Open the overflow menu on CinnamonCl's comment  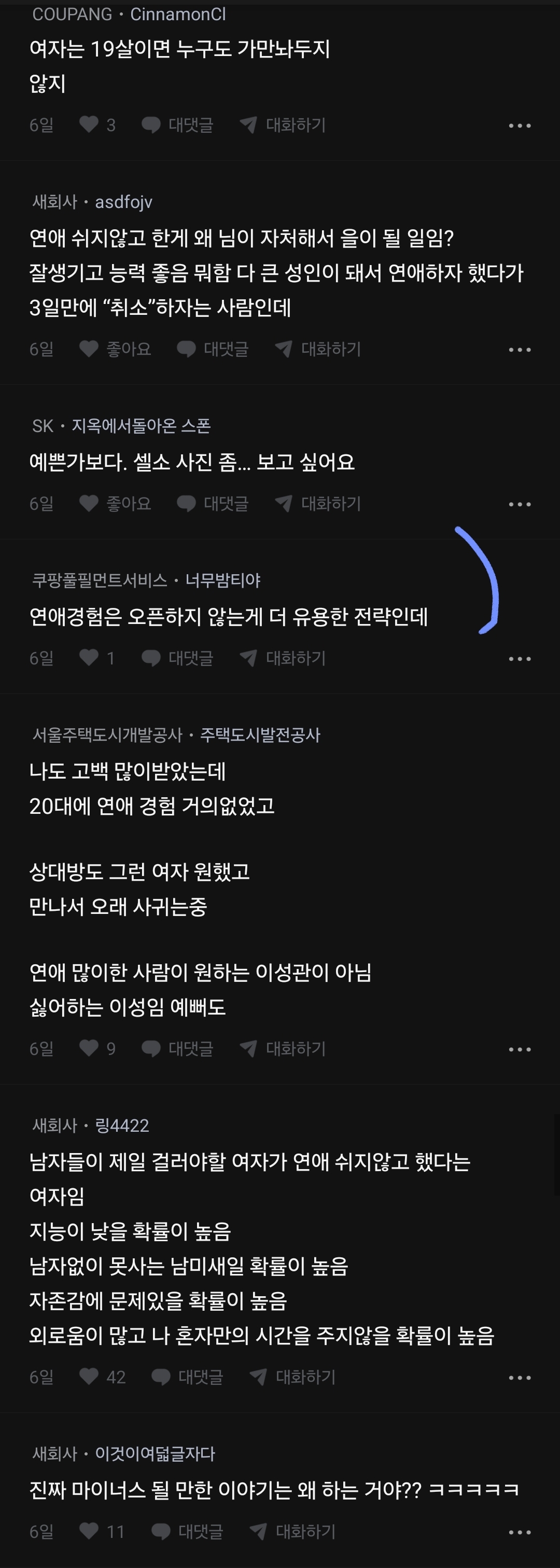pos(519,126)
